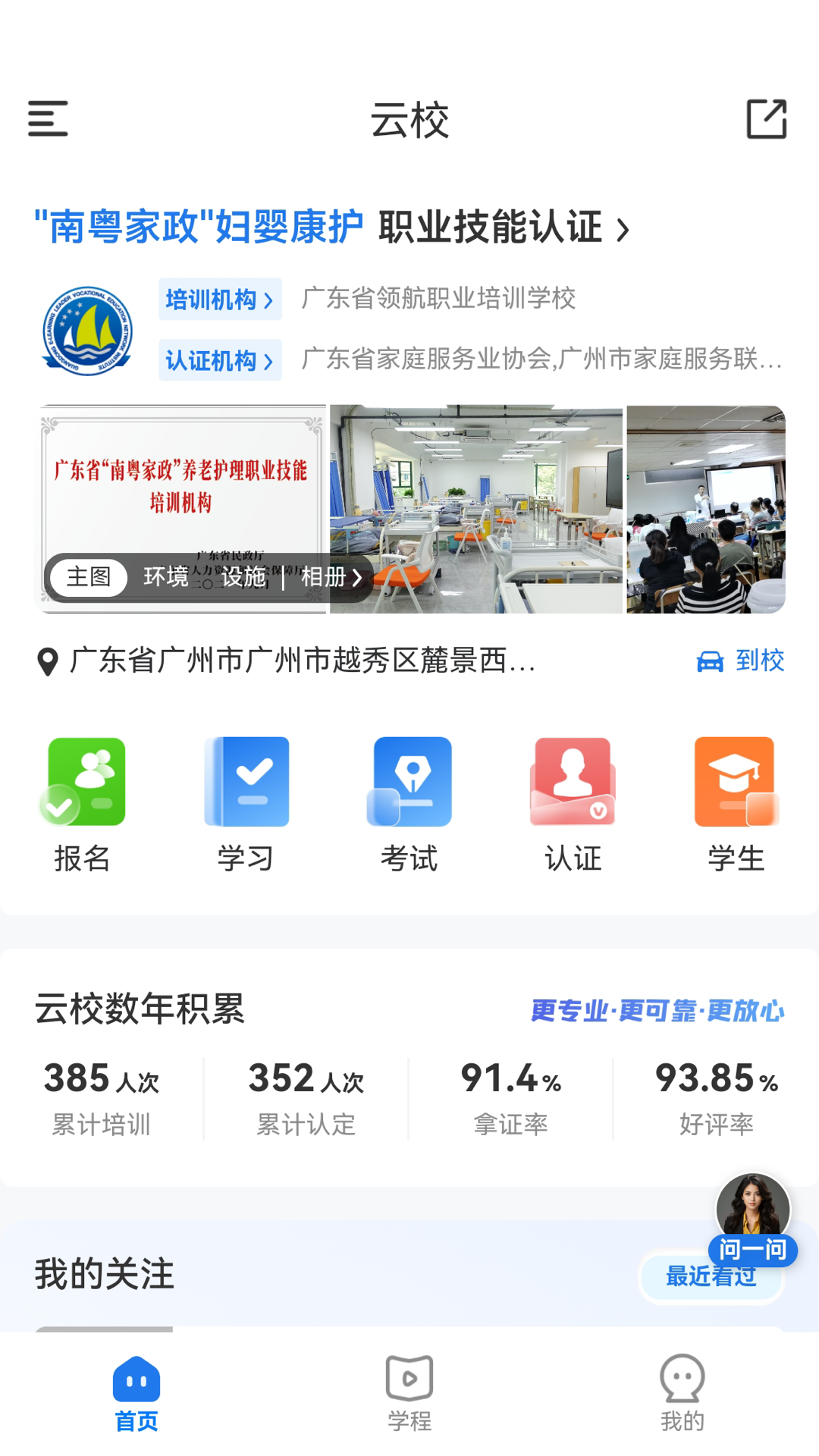Expand the 培训机构 details
819x1456 pixels.
220,300
